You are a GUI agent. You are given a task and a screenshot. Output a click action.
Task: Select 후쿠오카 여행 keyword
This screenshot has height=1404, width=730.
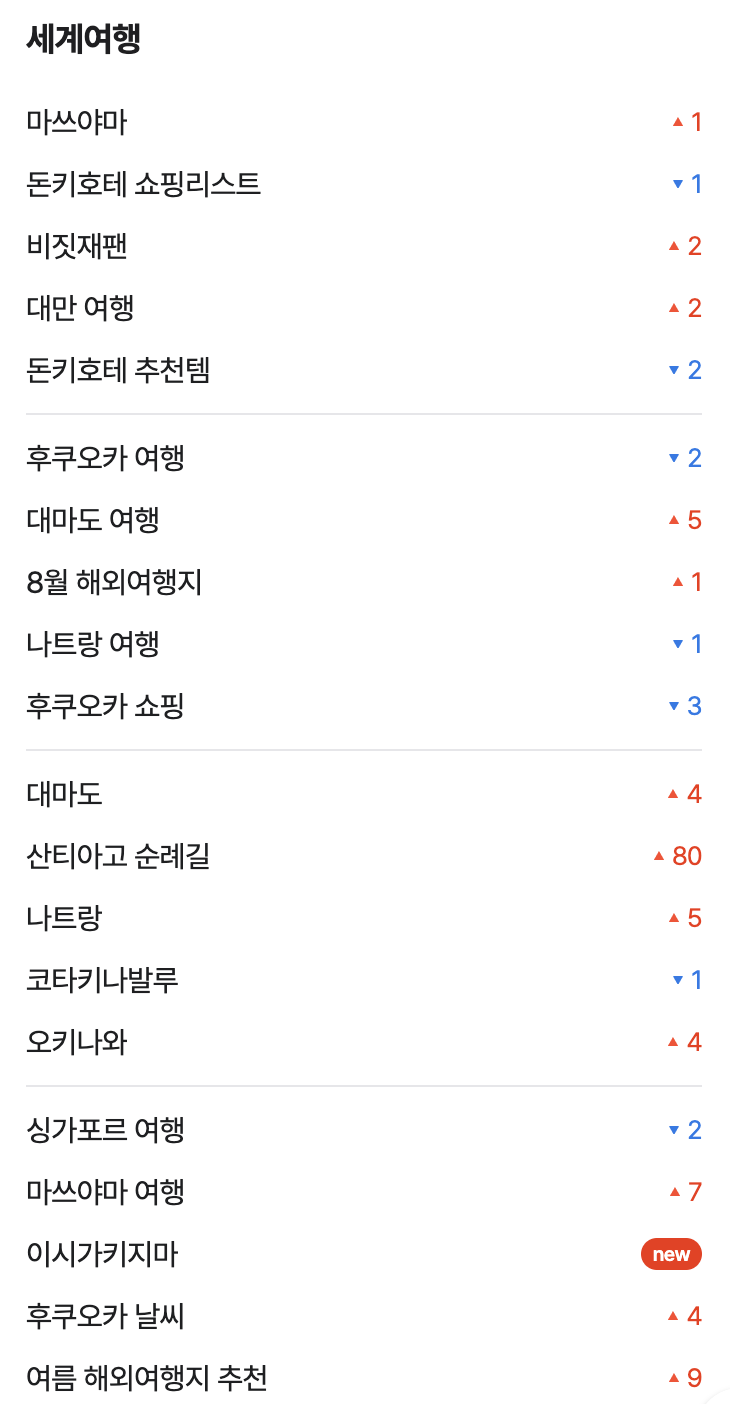click(106, 458)
